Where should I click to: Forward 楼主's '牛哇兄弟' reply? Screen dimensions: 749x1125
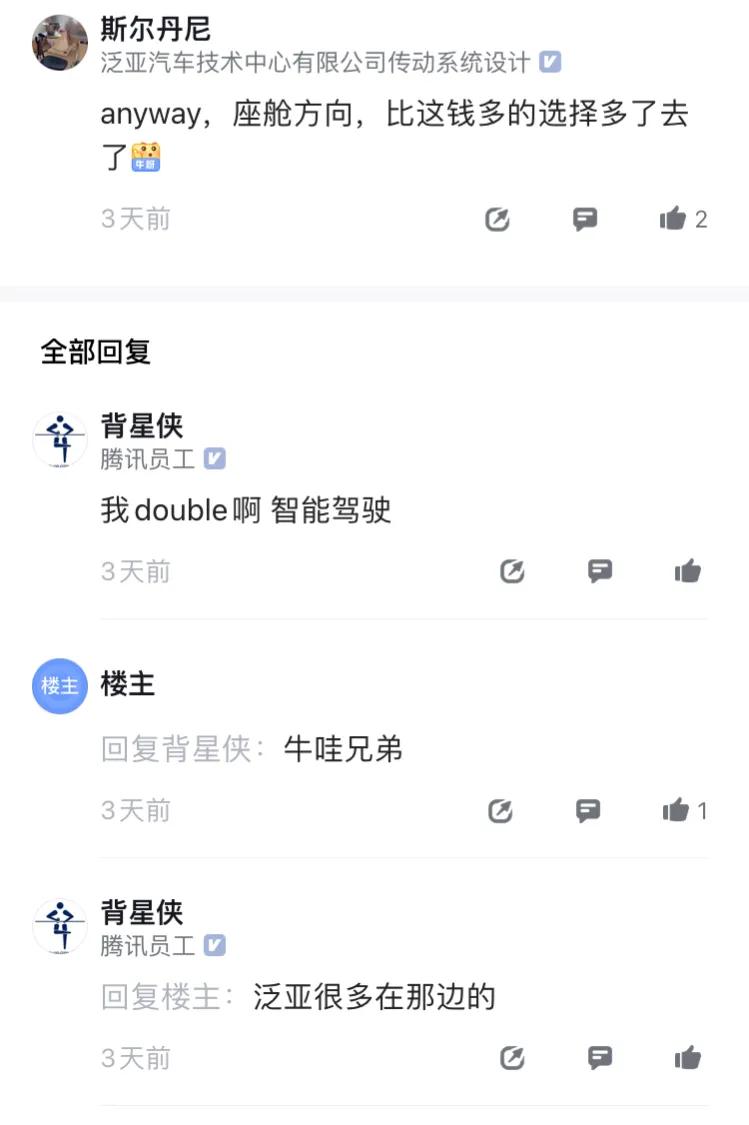(501, 811)
